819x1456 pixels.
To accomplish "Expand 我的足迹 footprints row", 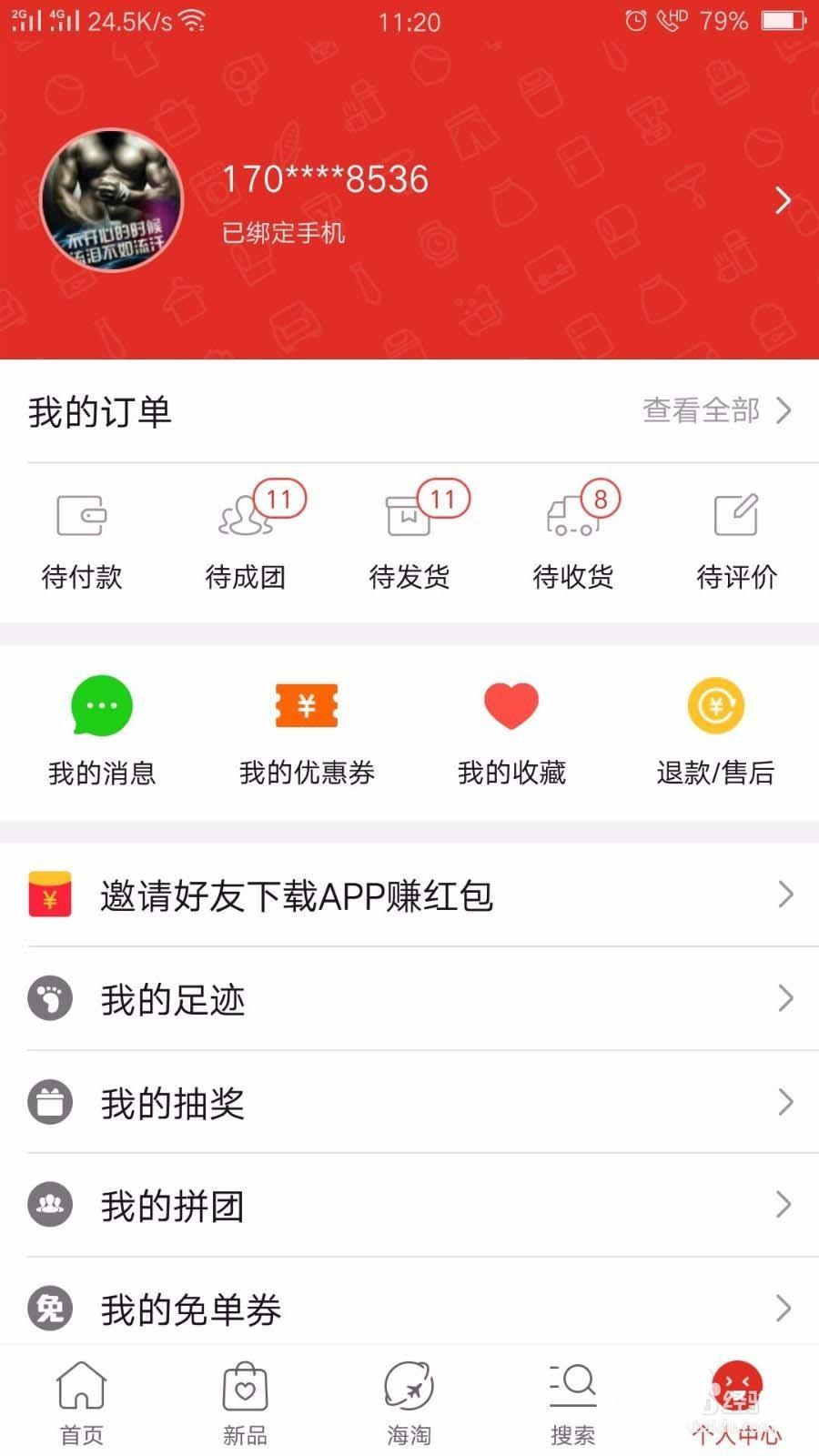I will [409, 999].
